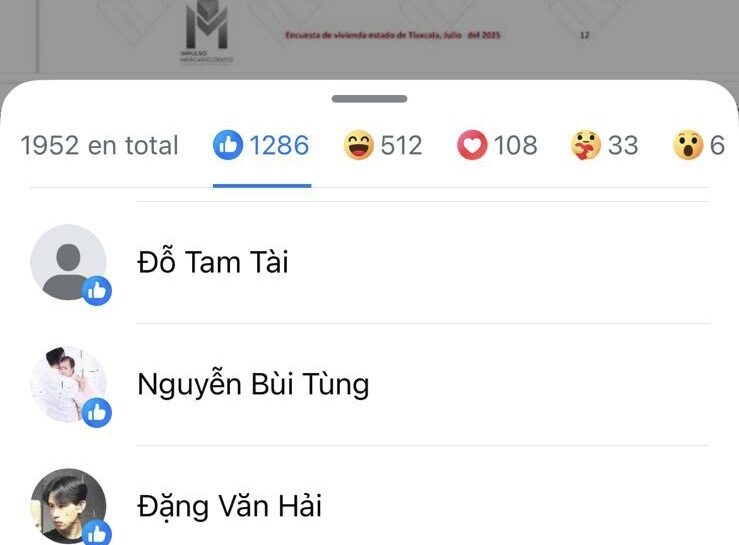
Task: Select the 1286 likes reaction tab
Action: [261, 146]
